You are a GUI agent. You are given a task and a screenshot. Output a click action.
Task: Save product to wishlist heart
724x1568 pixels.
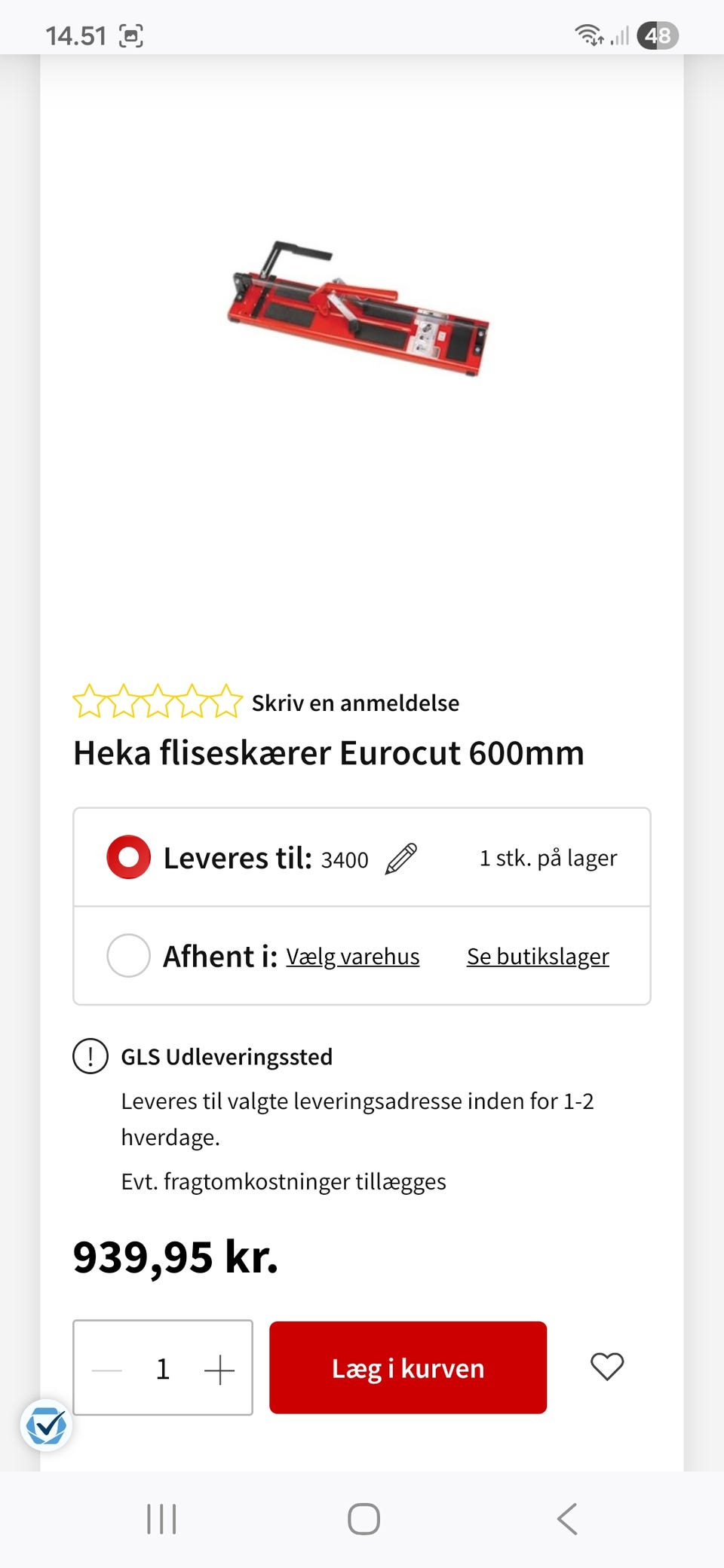pos(607,1367)
